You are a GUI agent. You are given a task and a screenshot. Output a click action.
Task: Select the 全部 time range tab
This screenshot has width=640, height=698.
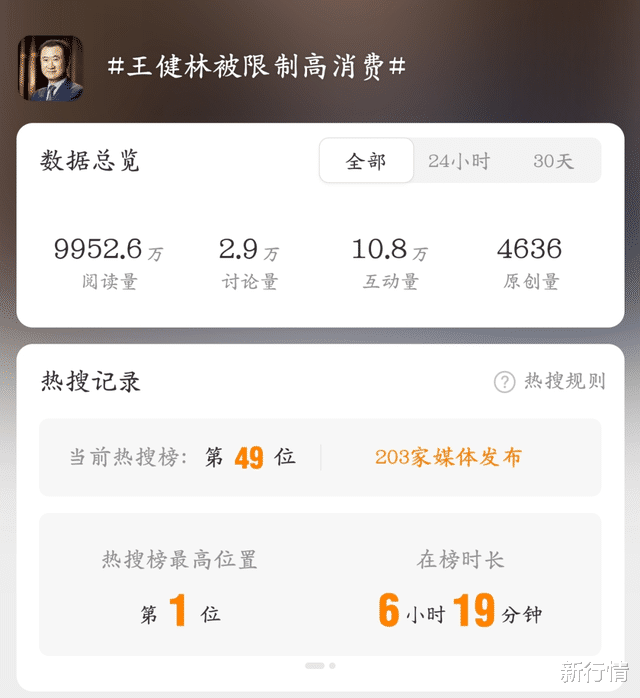click(x=366, y=161)
